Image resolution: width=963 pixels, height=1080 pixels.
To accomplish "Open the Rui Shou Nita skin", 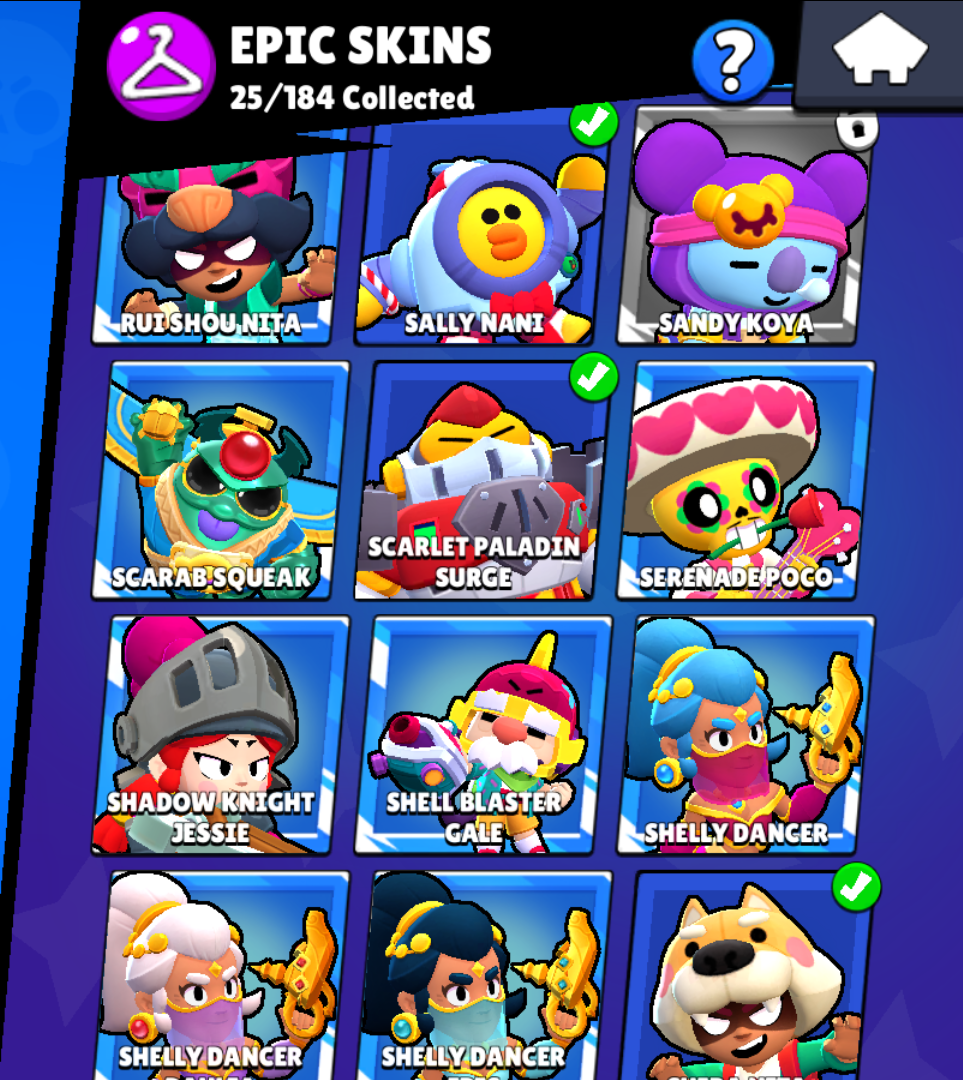I will pos(218,250).
